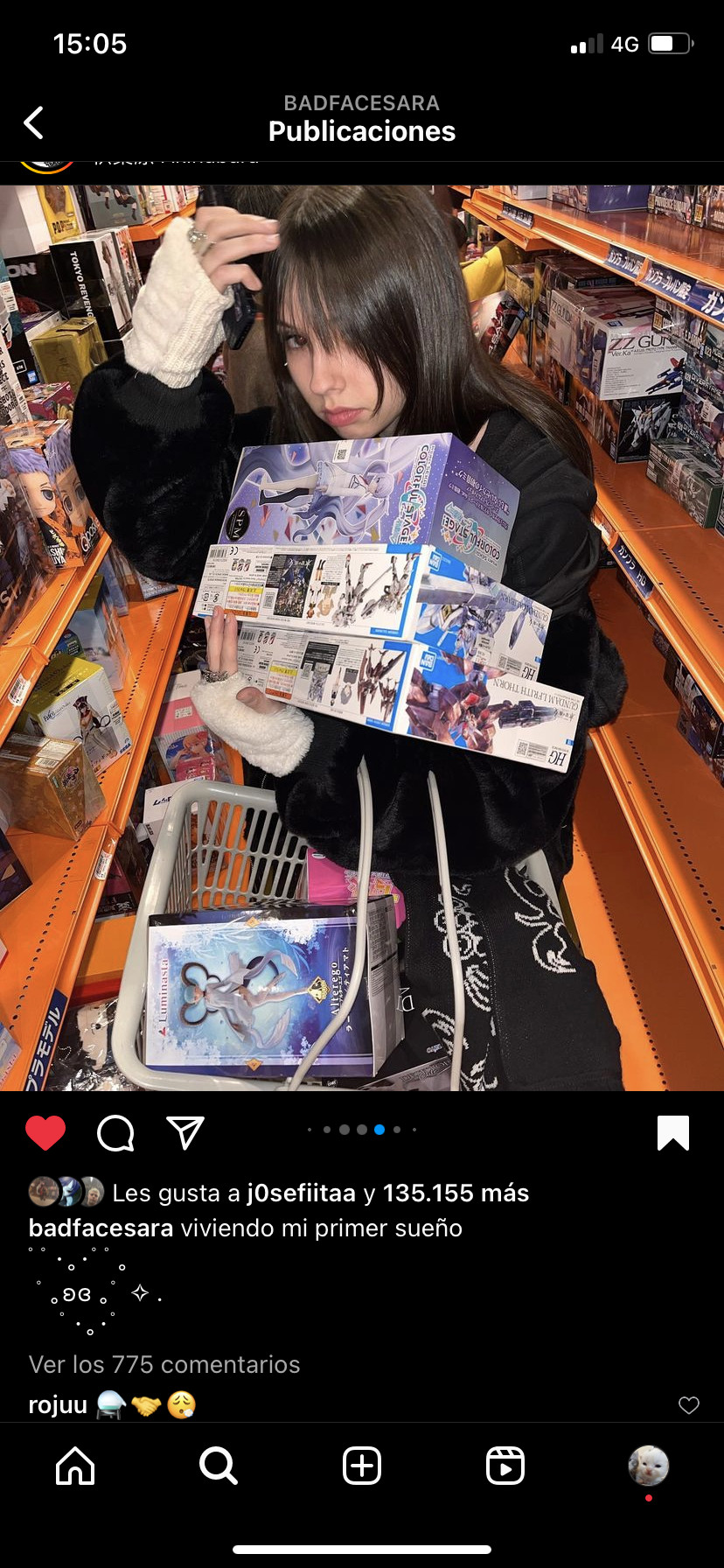This screenshot has height=1568, width=724.
Task: Unlike the post with the red heart
Action: (x=45, y=1133)
